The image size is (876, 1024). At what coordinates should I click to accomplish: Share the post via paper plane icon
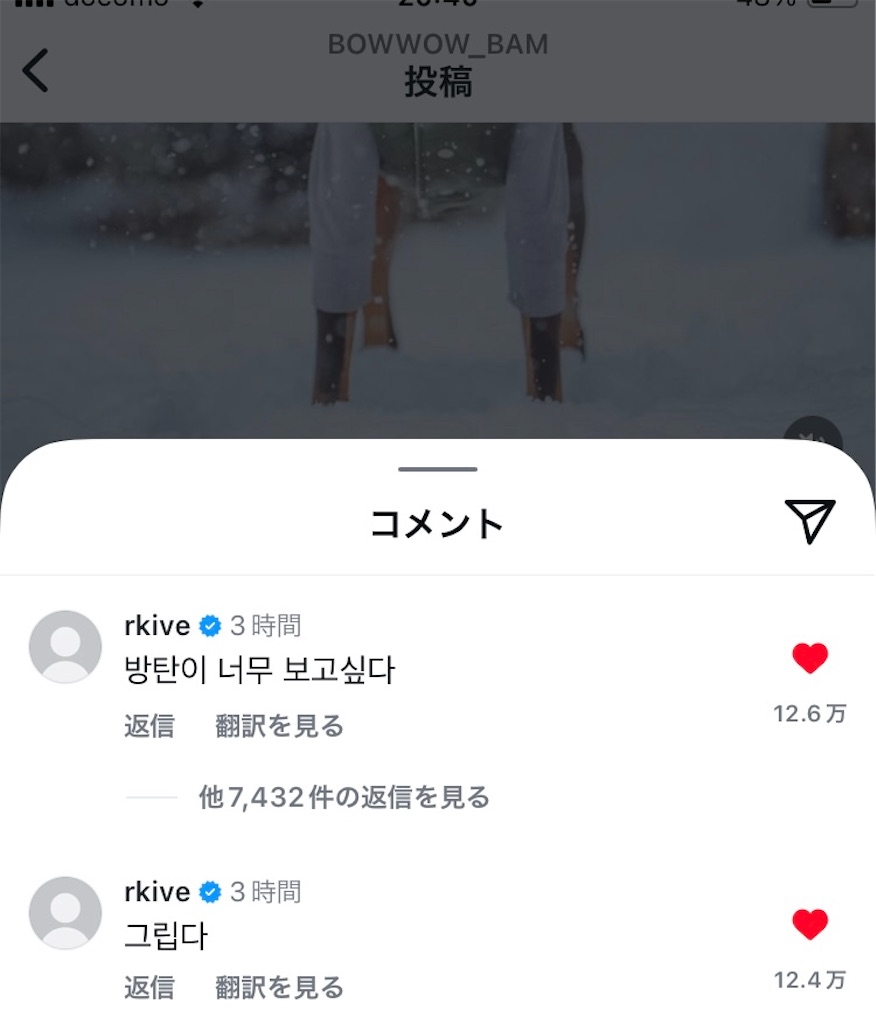809,521
